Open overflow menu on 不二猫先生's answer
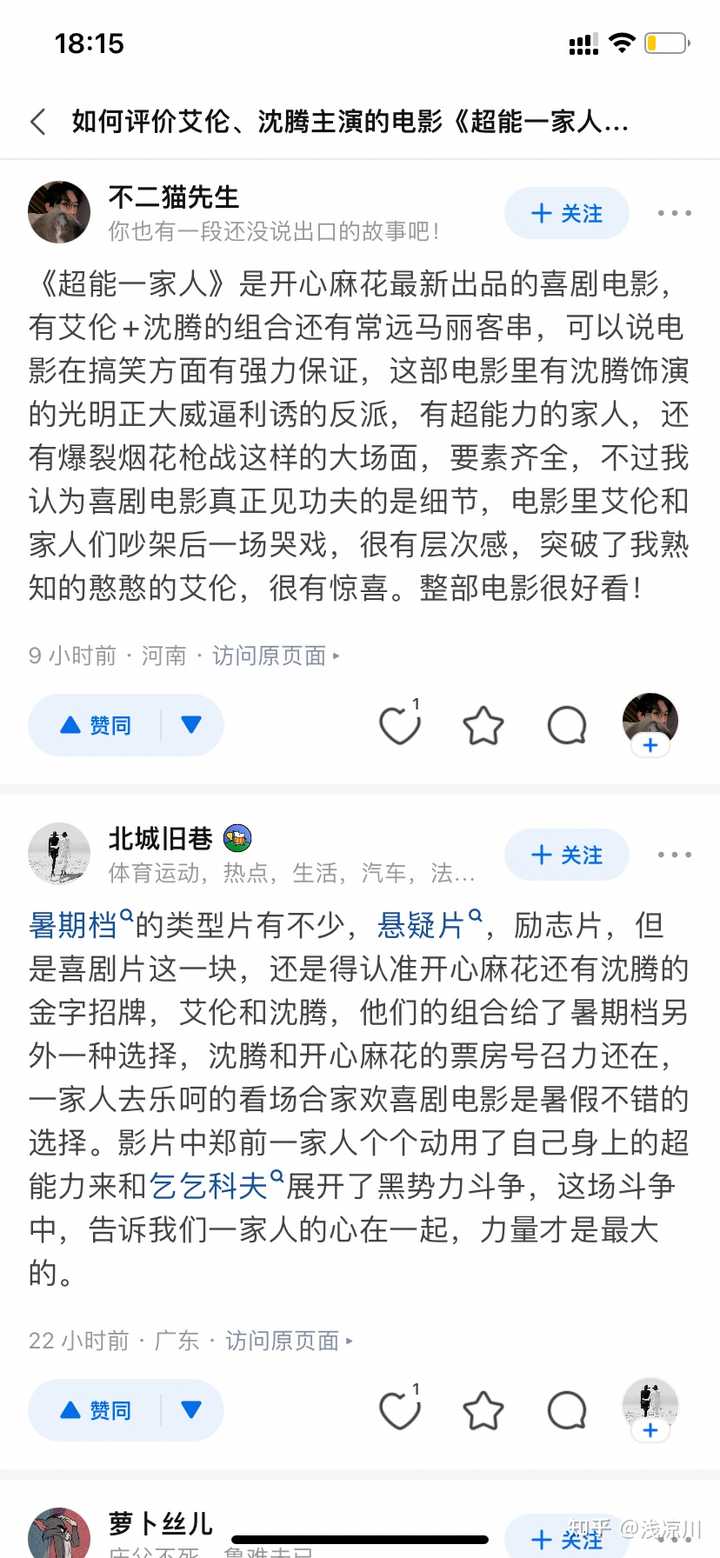The height and width of the screenshot is (1558, 720). [x=674, y=213]
